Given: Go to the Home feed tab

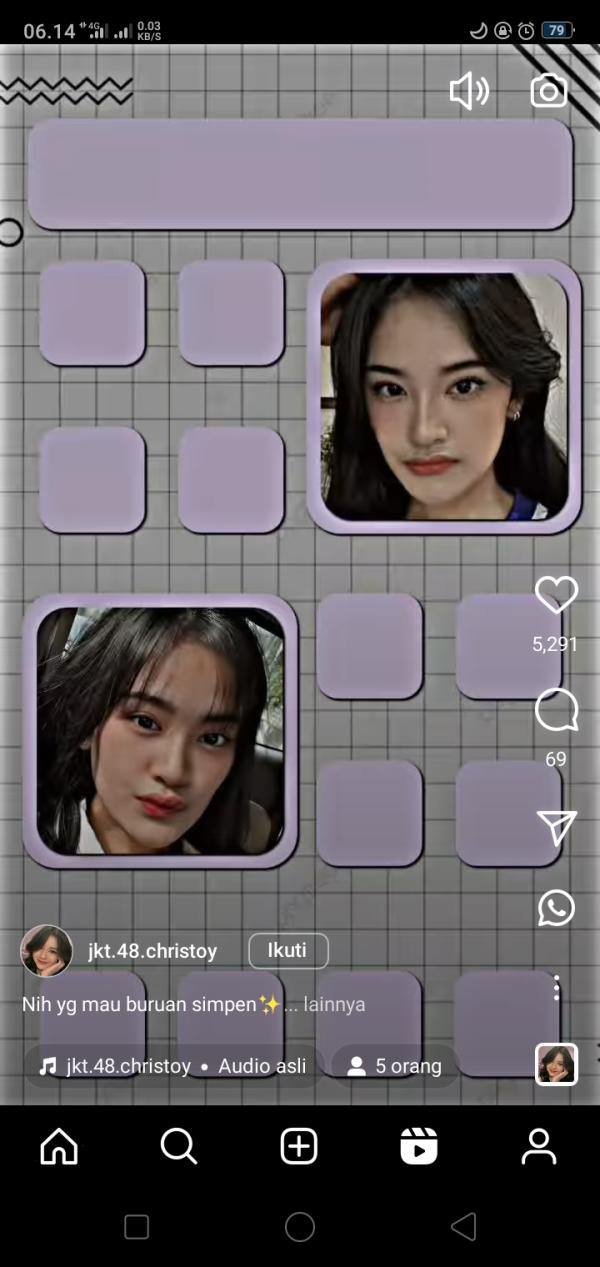Looking at the screenshot, I should 59,1146.
